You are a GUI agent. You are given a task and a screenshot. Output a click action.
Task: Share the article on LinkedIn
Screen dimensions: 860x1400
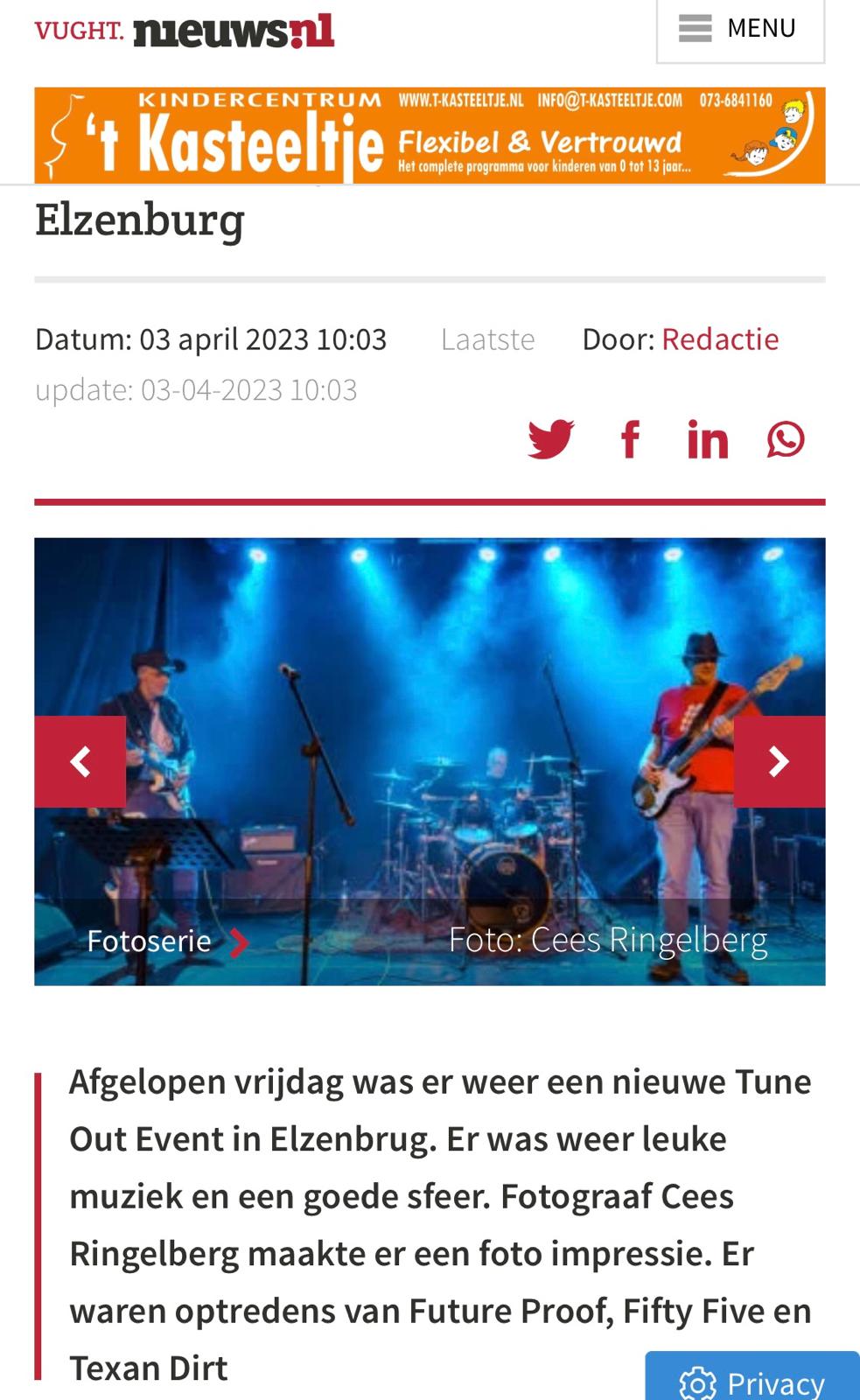point(707,439)
